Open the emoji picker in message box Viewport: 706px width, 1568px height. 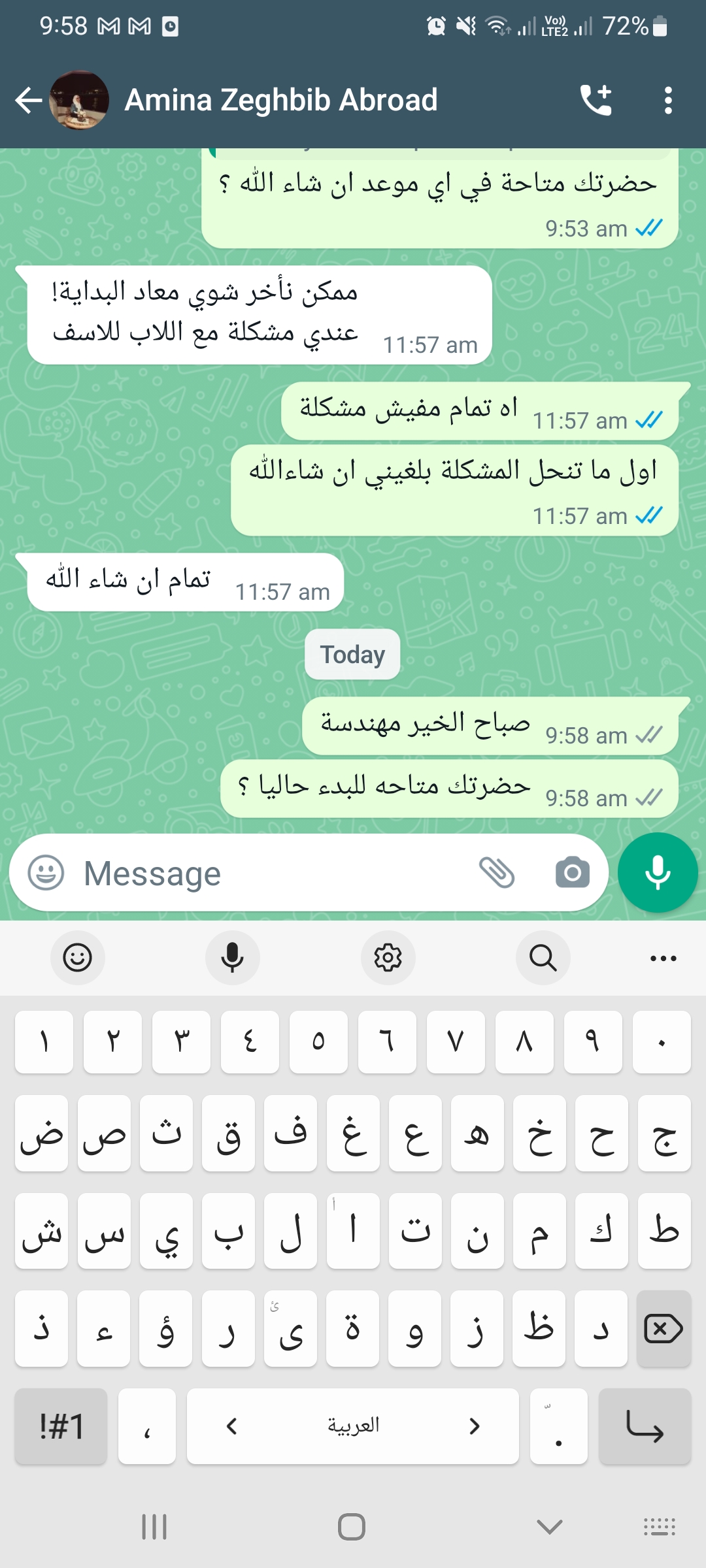pos(46,873)
